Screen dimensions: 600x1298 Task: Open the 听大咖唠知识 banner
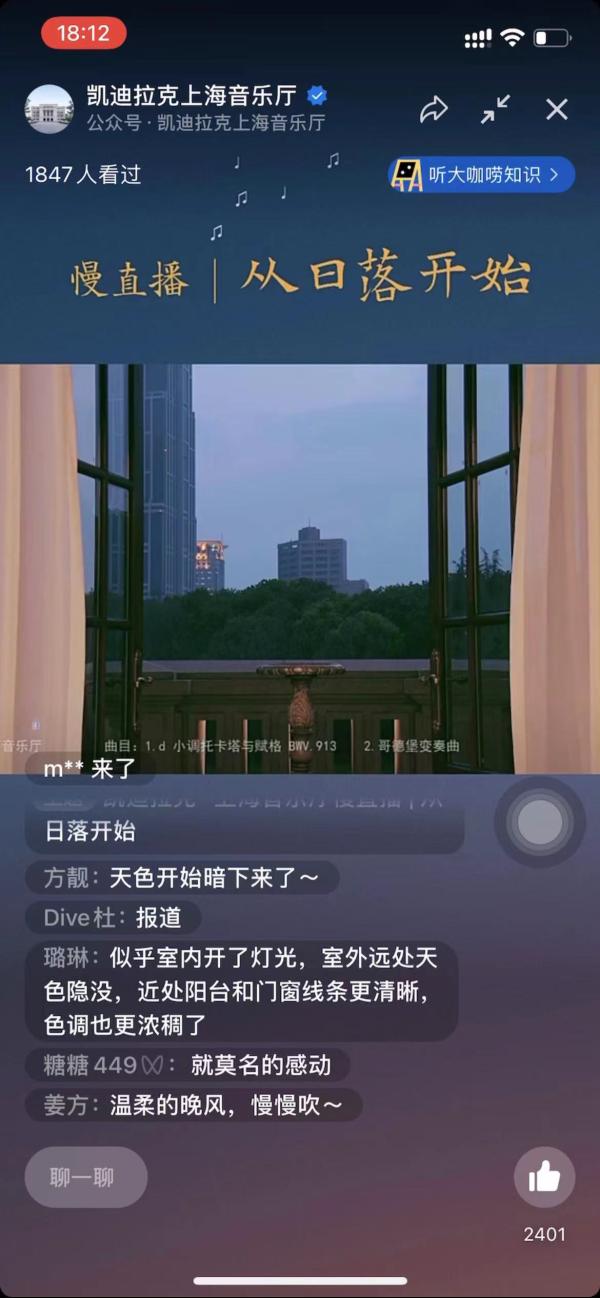pyautogui.click(x=482, y=175)
